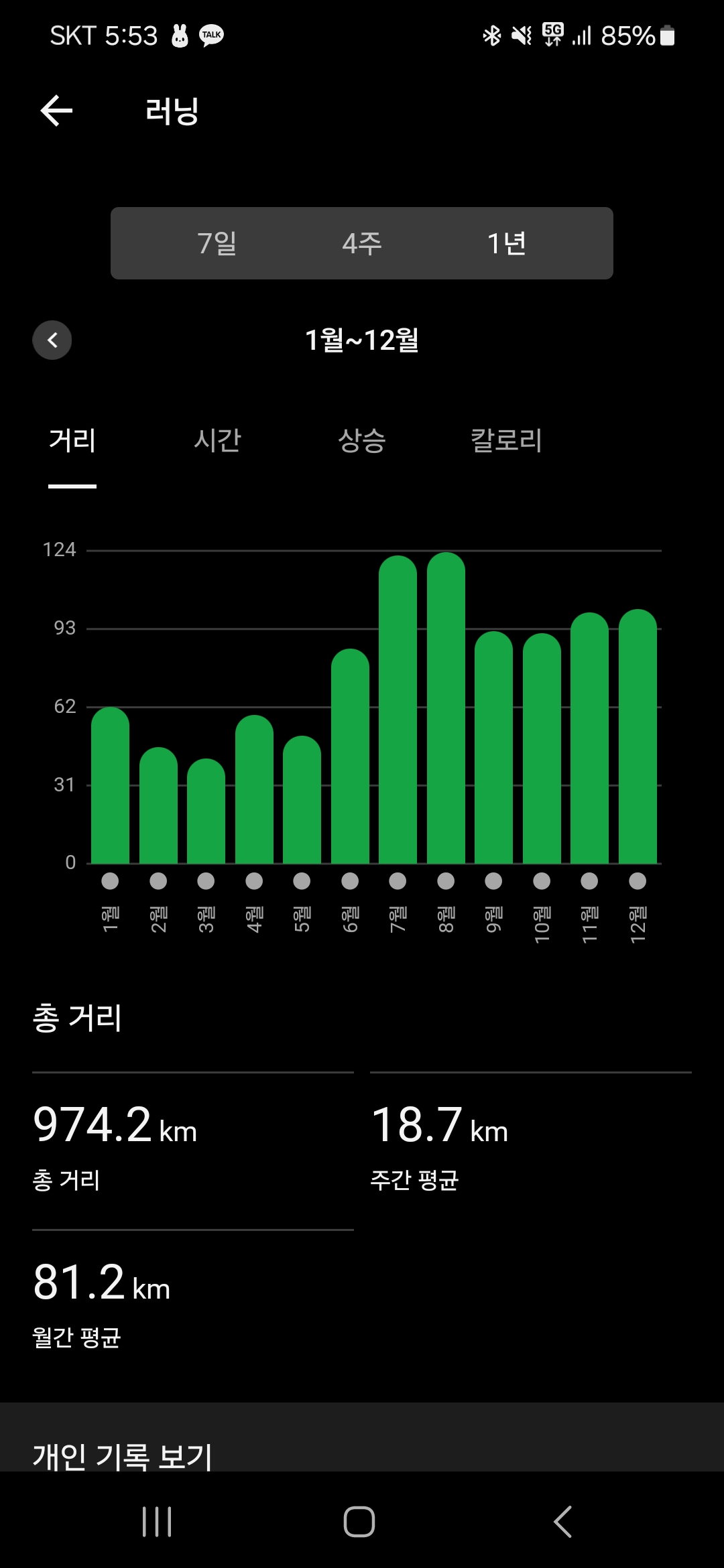The height and width of the screenshot is (1568, 724).
Task: Switch to the 시간 tab
Action: [217, 441]
